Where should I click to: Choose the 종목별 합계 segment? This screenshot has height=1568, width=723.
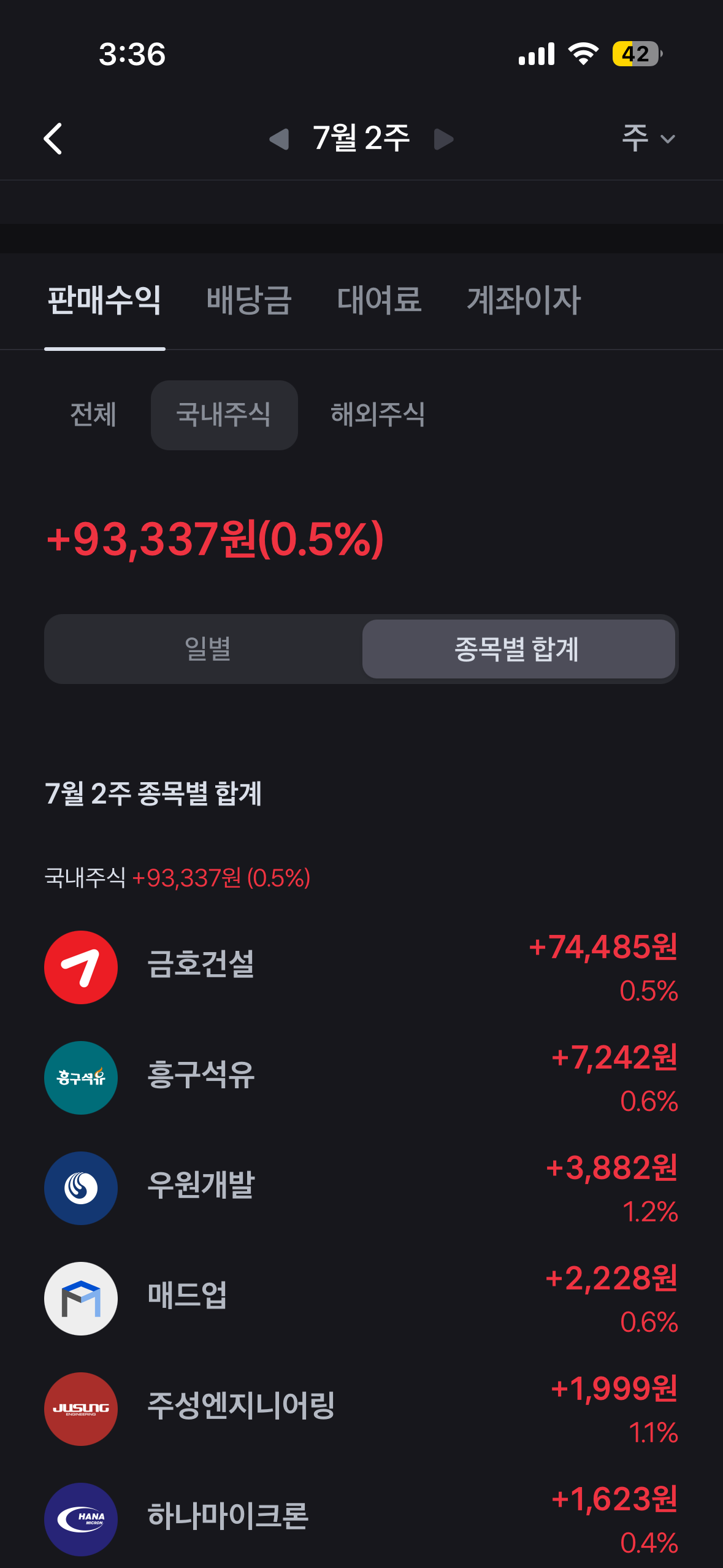(x=519, y=649)
